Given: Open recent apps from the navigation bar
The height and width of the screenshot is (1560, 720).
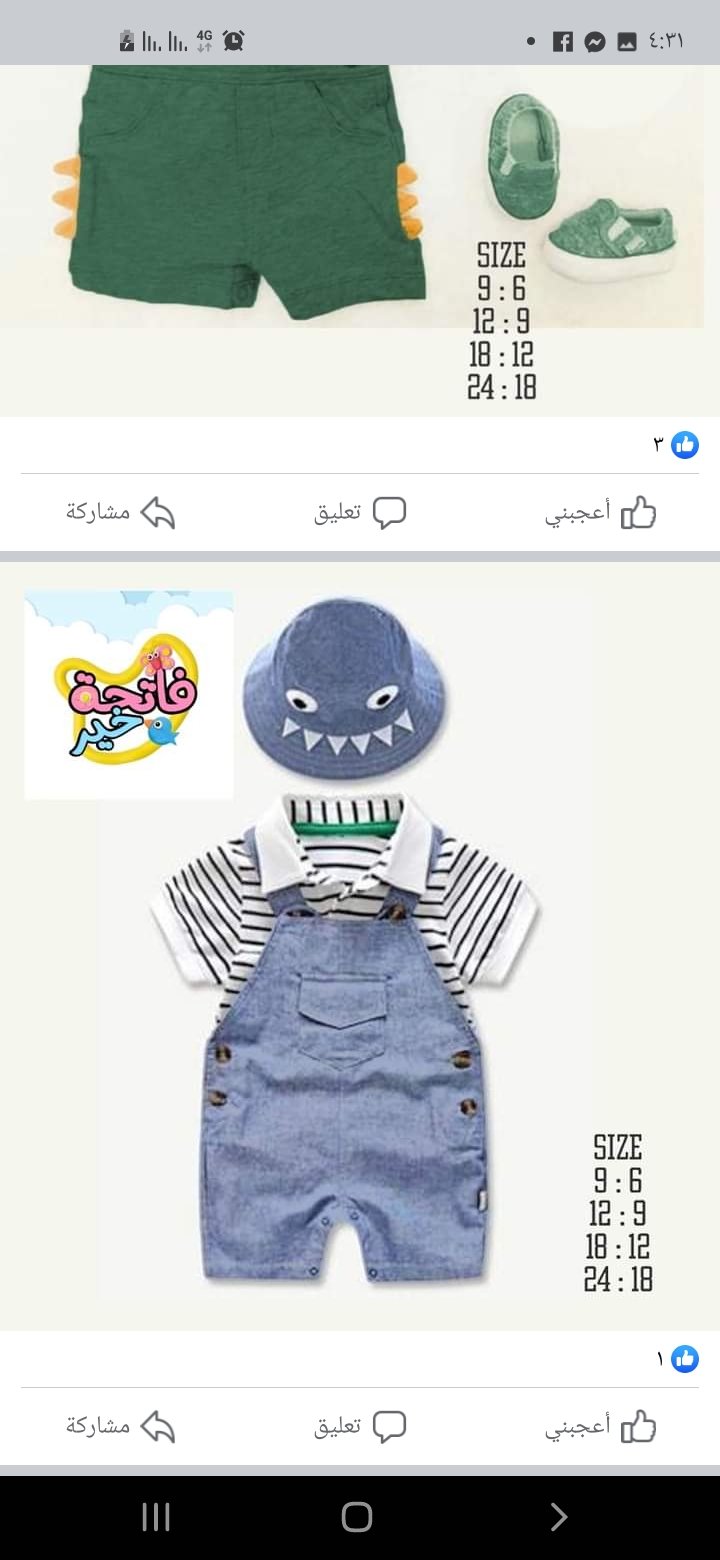Looking at the screenshot, I should (x=156, y=1517).
